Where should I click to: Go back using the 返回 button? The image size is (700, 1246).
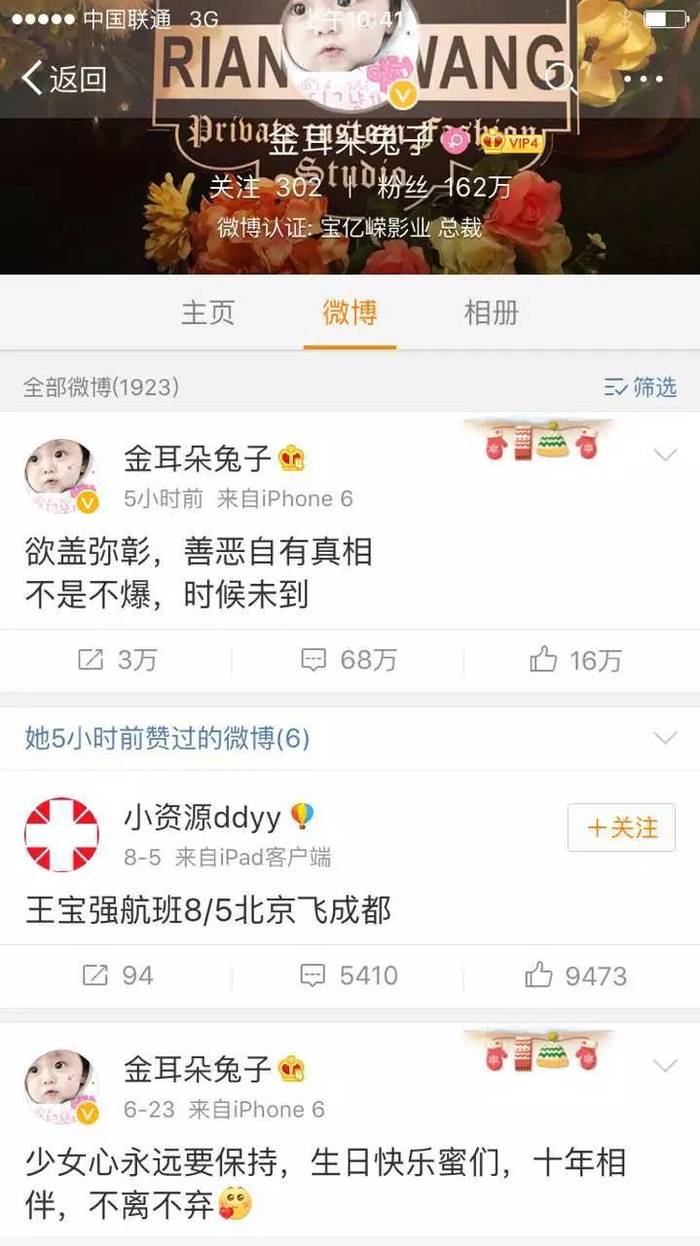click(64, 78)
